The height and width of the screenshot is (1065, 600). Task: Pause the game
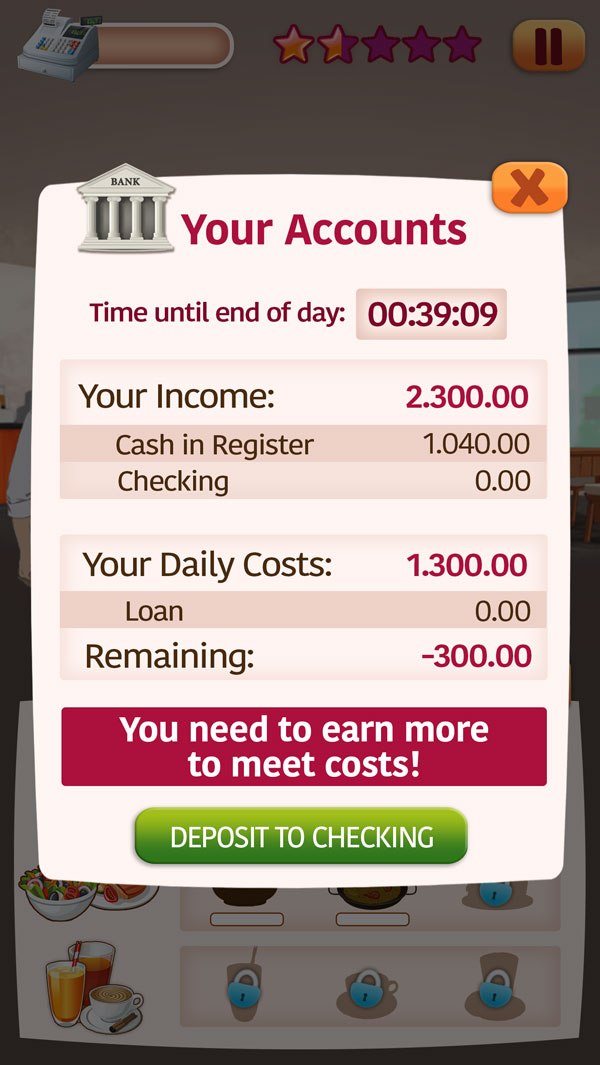(x=548, y=46)
